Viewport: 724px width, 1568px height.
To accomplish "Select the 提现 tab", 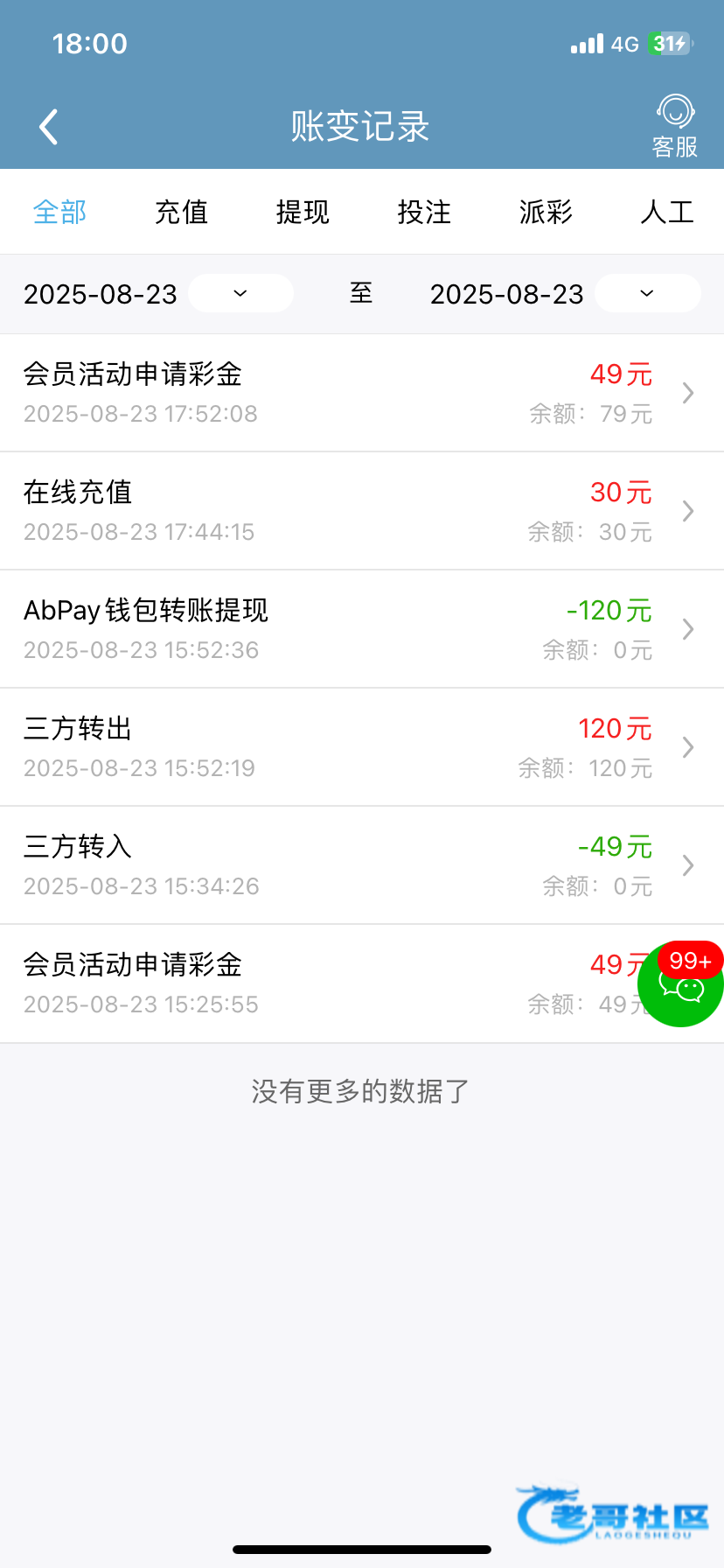I will click(x=303, y=212).
